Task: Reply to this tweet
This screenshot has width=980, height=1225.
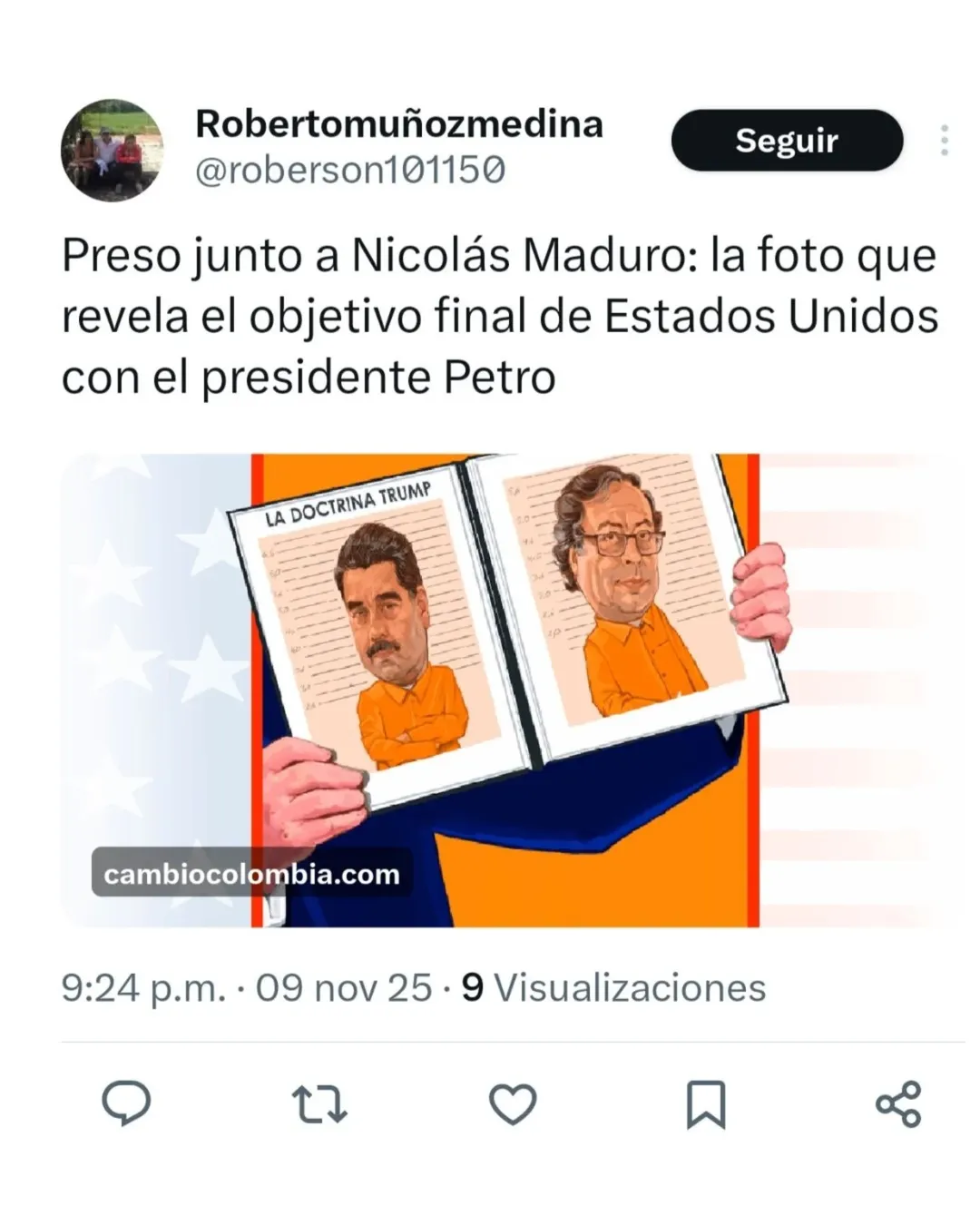Action: coord(126,1103)
